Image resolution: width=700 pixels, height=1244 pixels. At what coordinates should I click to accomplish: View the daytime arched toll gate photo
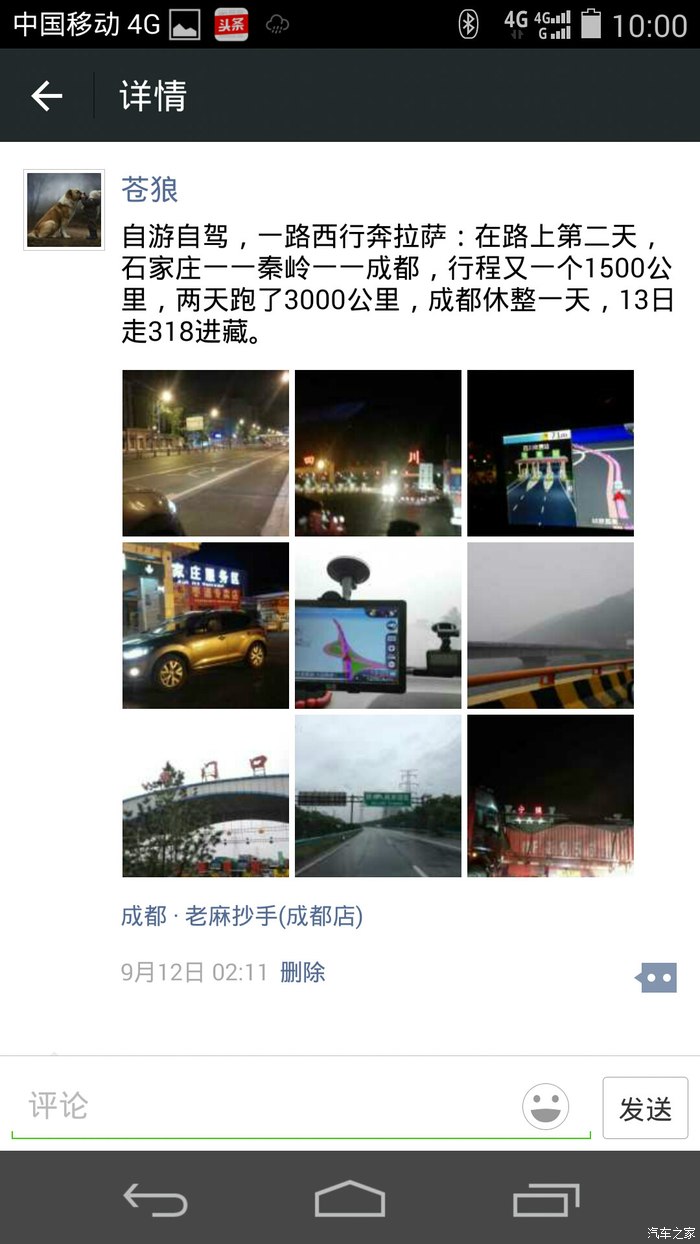(206, 796)
